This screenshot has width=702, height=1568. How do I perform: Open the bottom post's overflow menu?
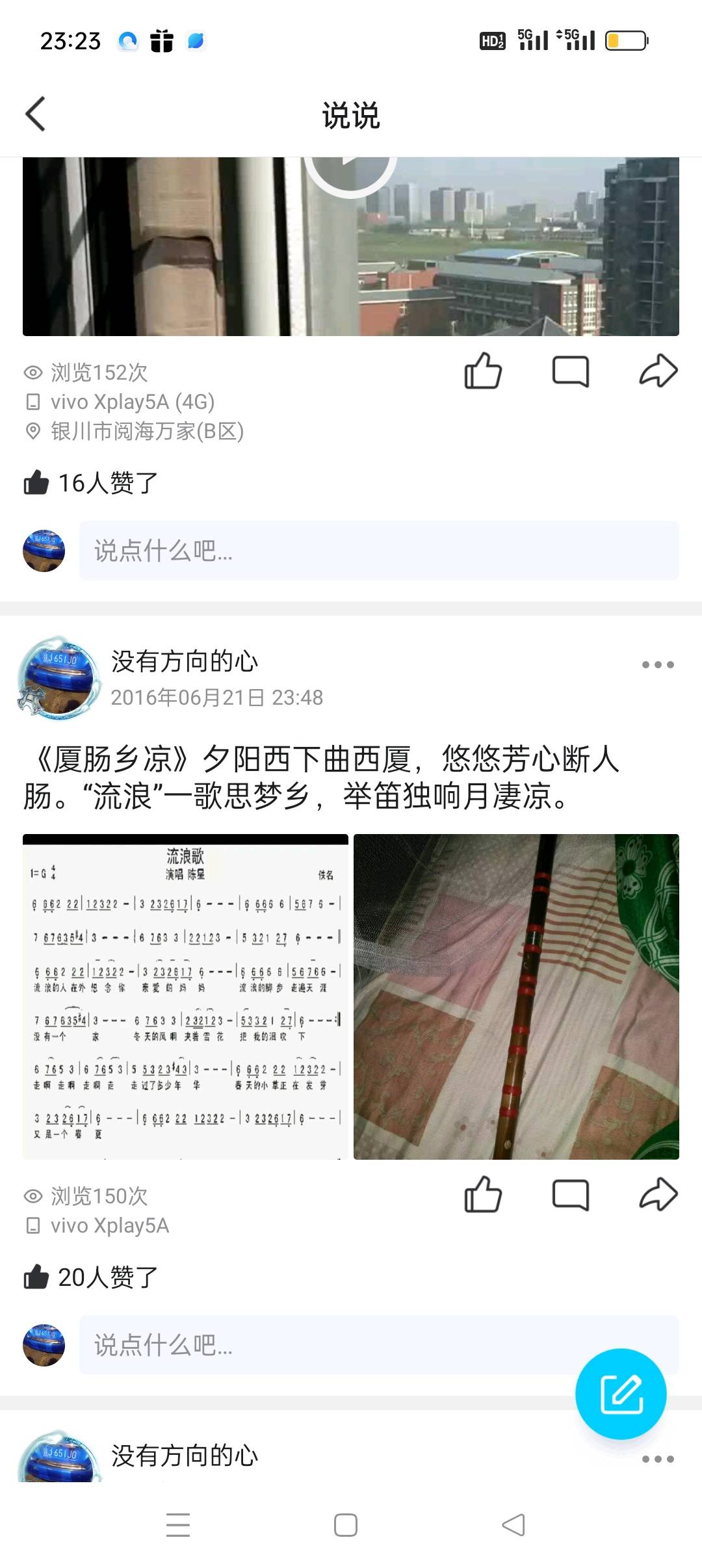pyautogui.click(x=657, y=1459)
